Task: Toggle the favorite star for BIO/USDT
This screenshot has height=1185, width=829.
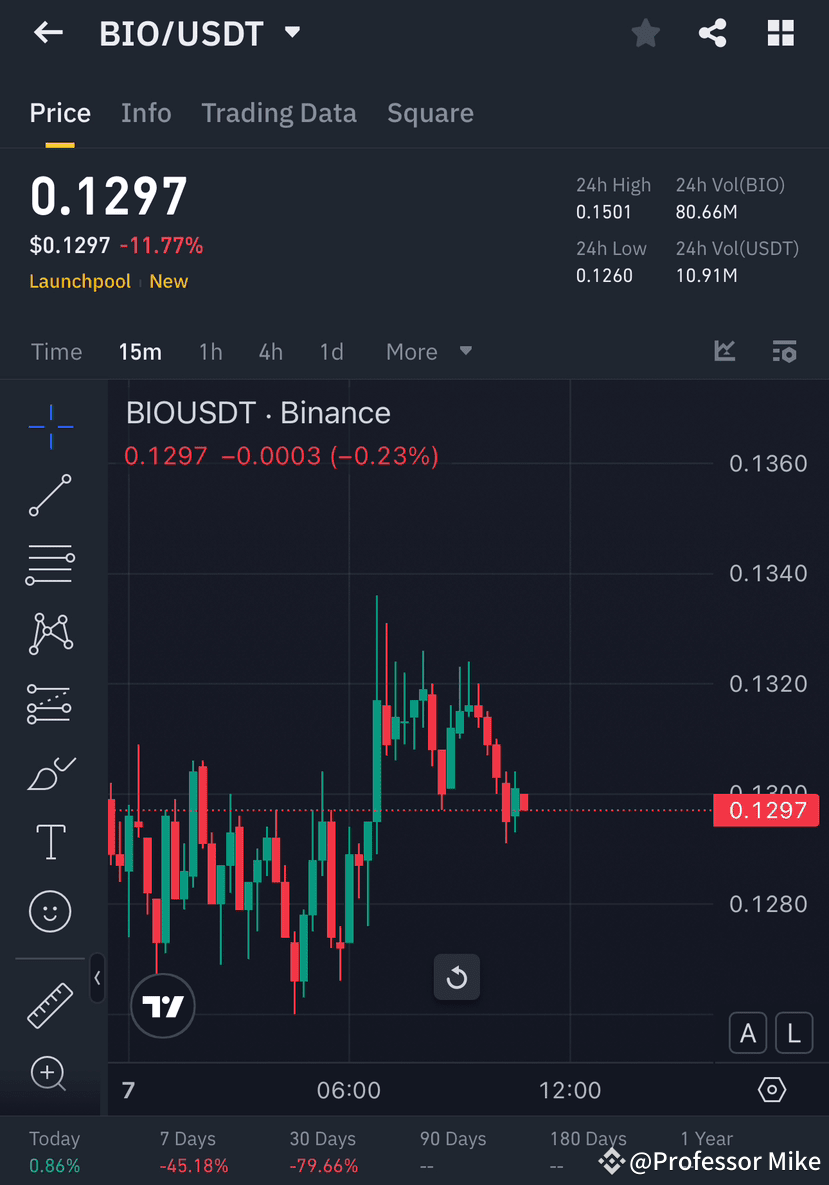Action: click(x=645, y=33)
